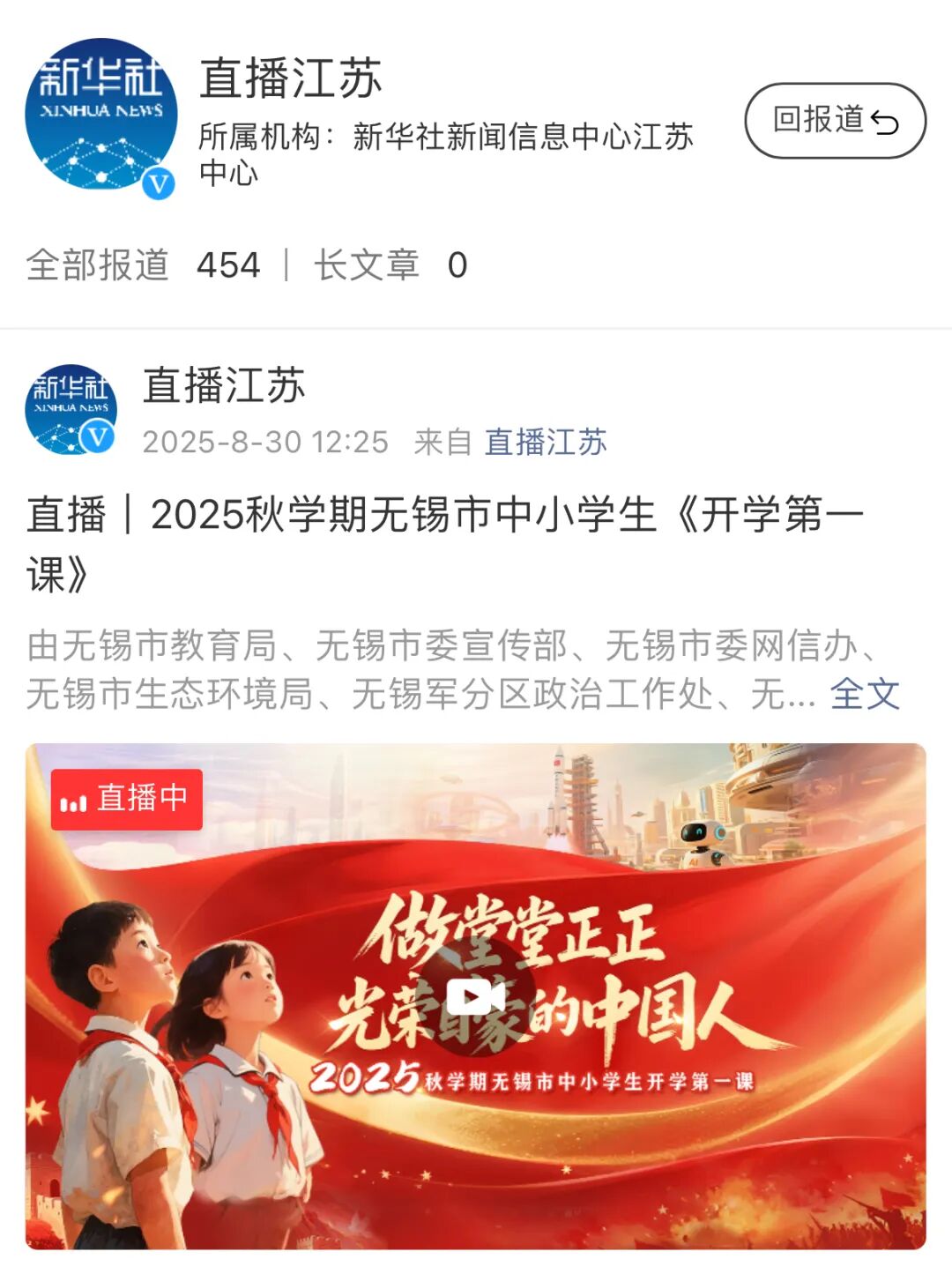Open the 来自 直播江苏 source link
The height and width of the screenshot is (1274, 952).
point(545,442)
